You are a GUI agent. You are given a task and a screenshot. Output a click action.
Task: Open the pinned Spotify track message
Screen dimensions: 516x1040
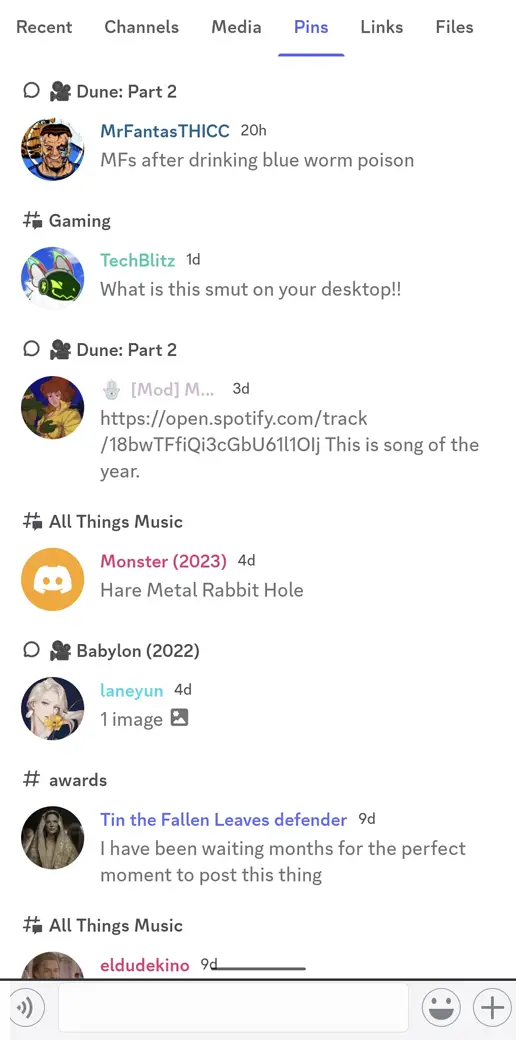point(289,444)
